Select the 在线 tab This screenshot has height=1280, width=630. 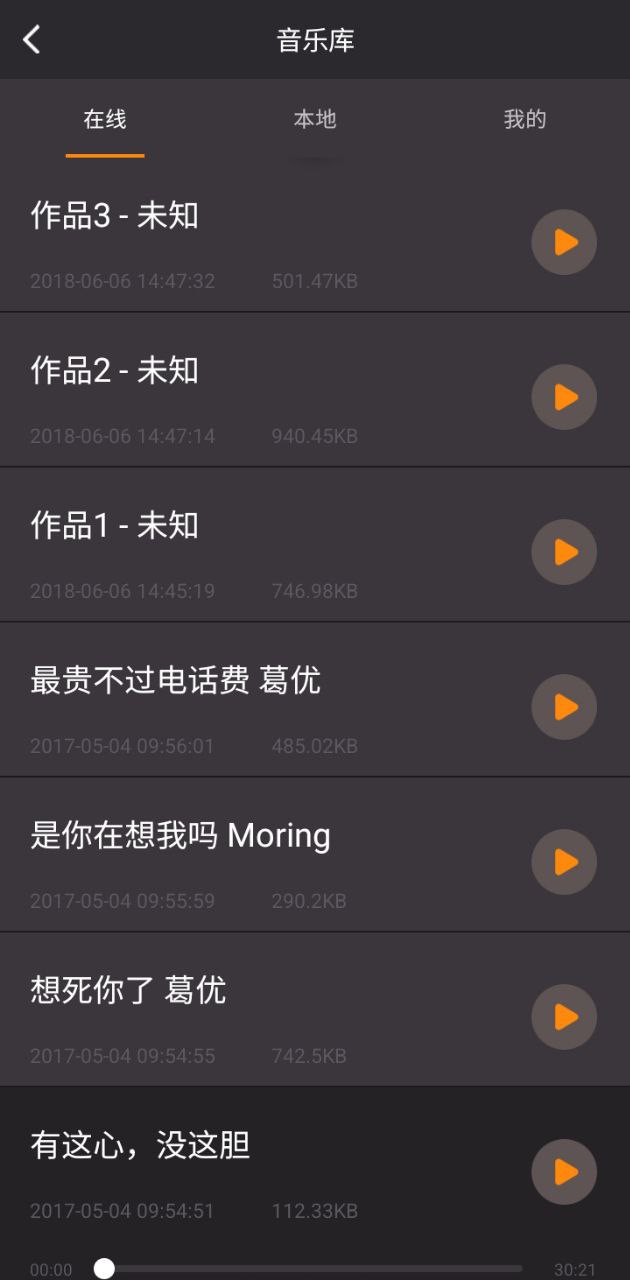coord(105,119)
